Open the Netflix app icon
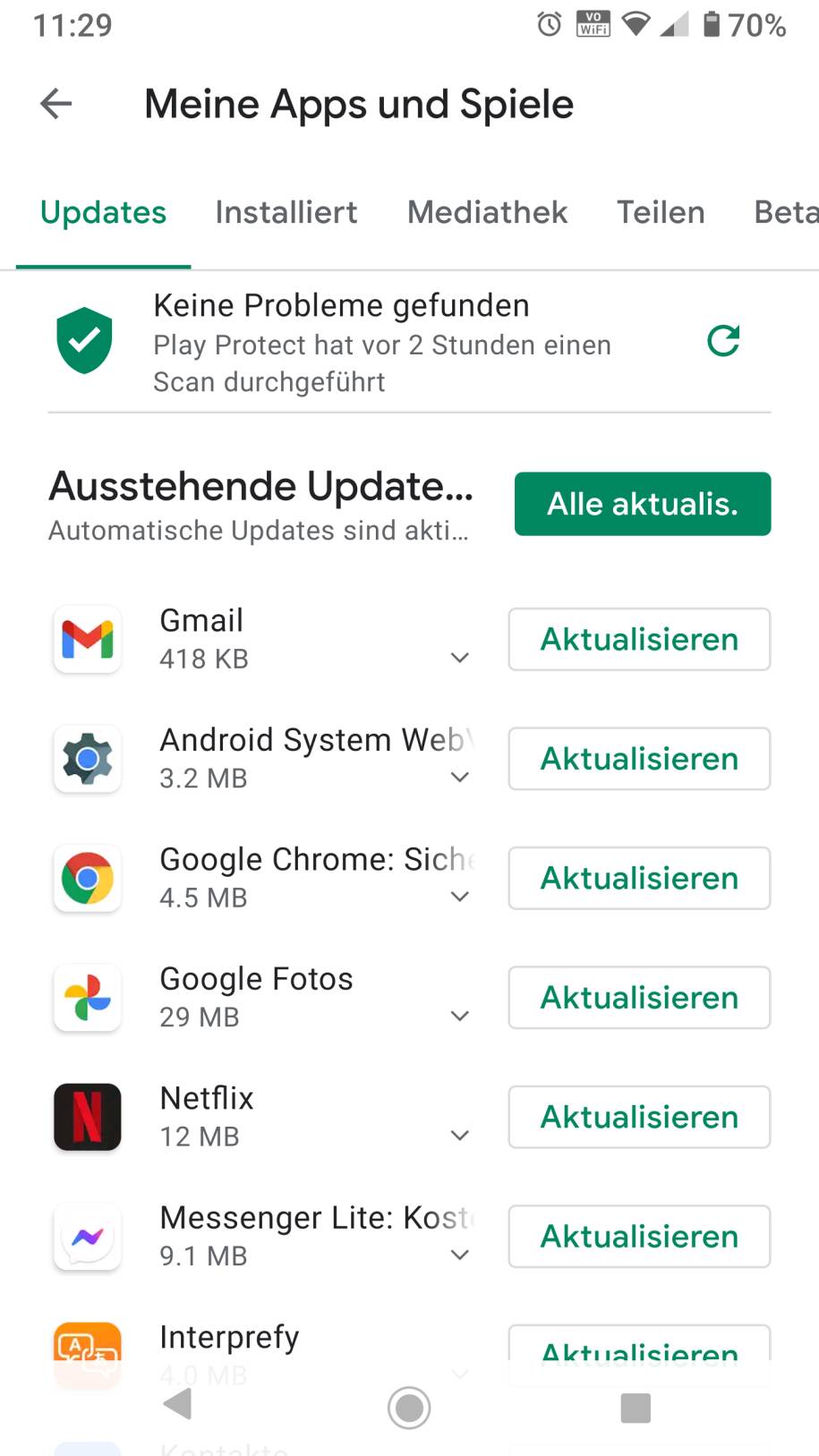 coord(87,1117)
